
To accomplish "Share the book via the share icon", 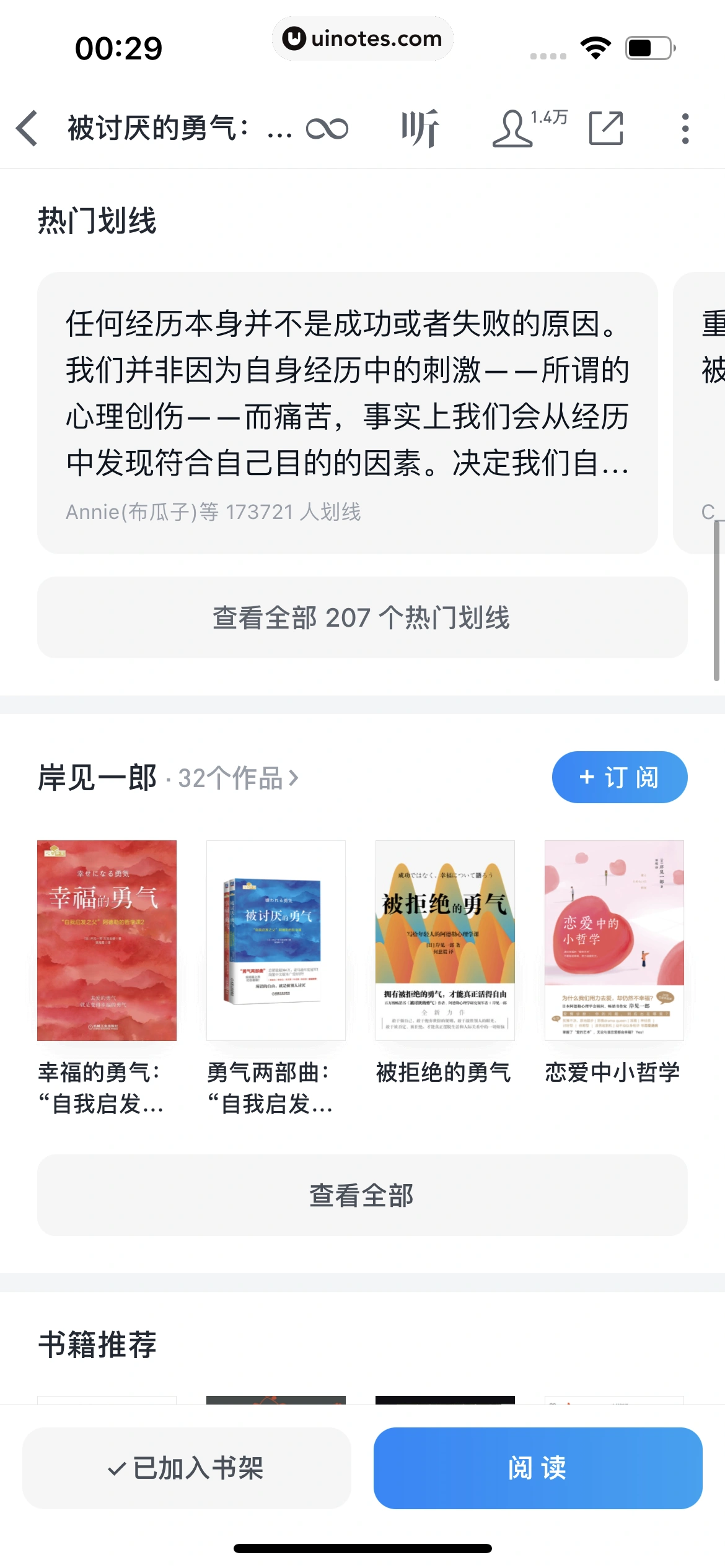I will tap(605, 128).
